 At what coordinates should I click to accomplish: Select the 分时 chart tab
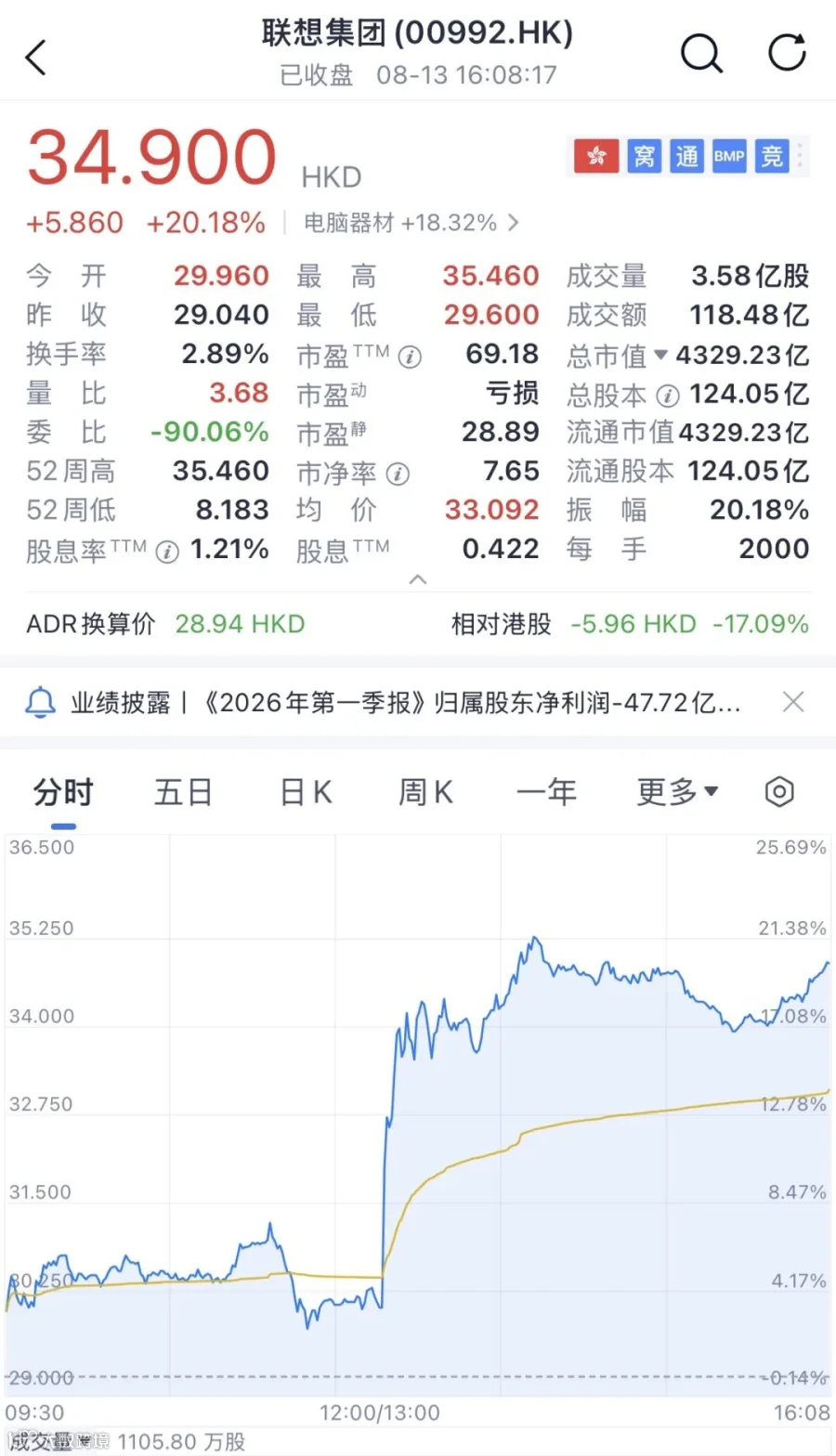63,793
